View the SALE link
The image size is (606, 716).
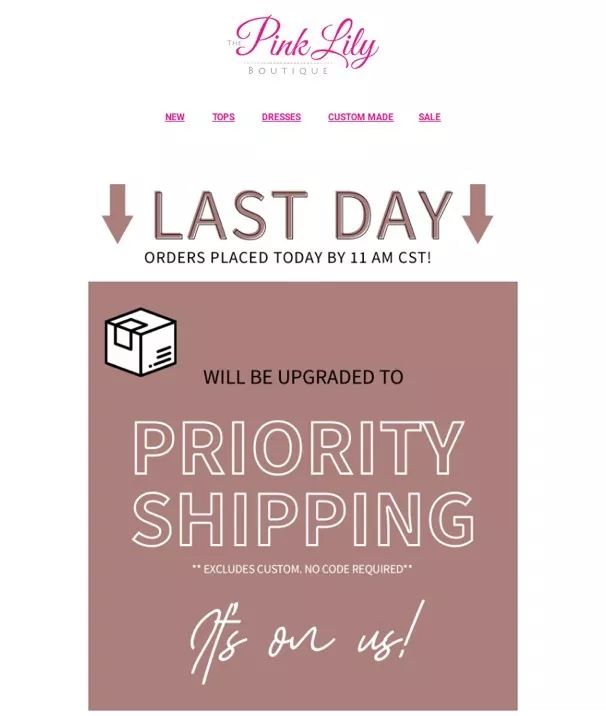429,117
